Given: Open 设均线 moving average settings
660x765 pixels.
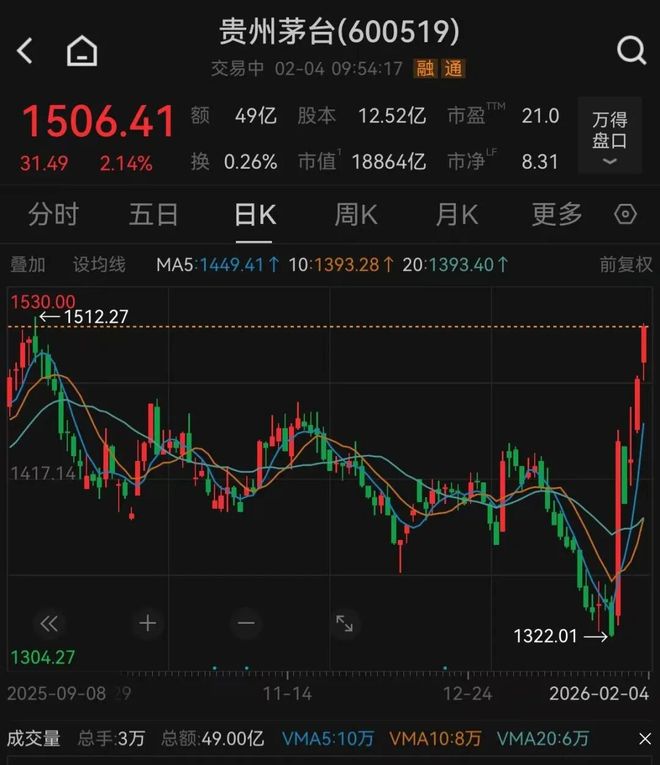Looking at the screenshot, I should pyautogui.click(x=98, y=265).
